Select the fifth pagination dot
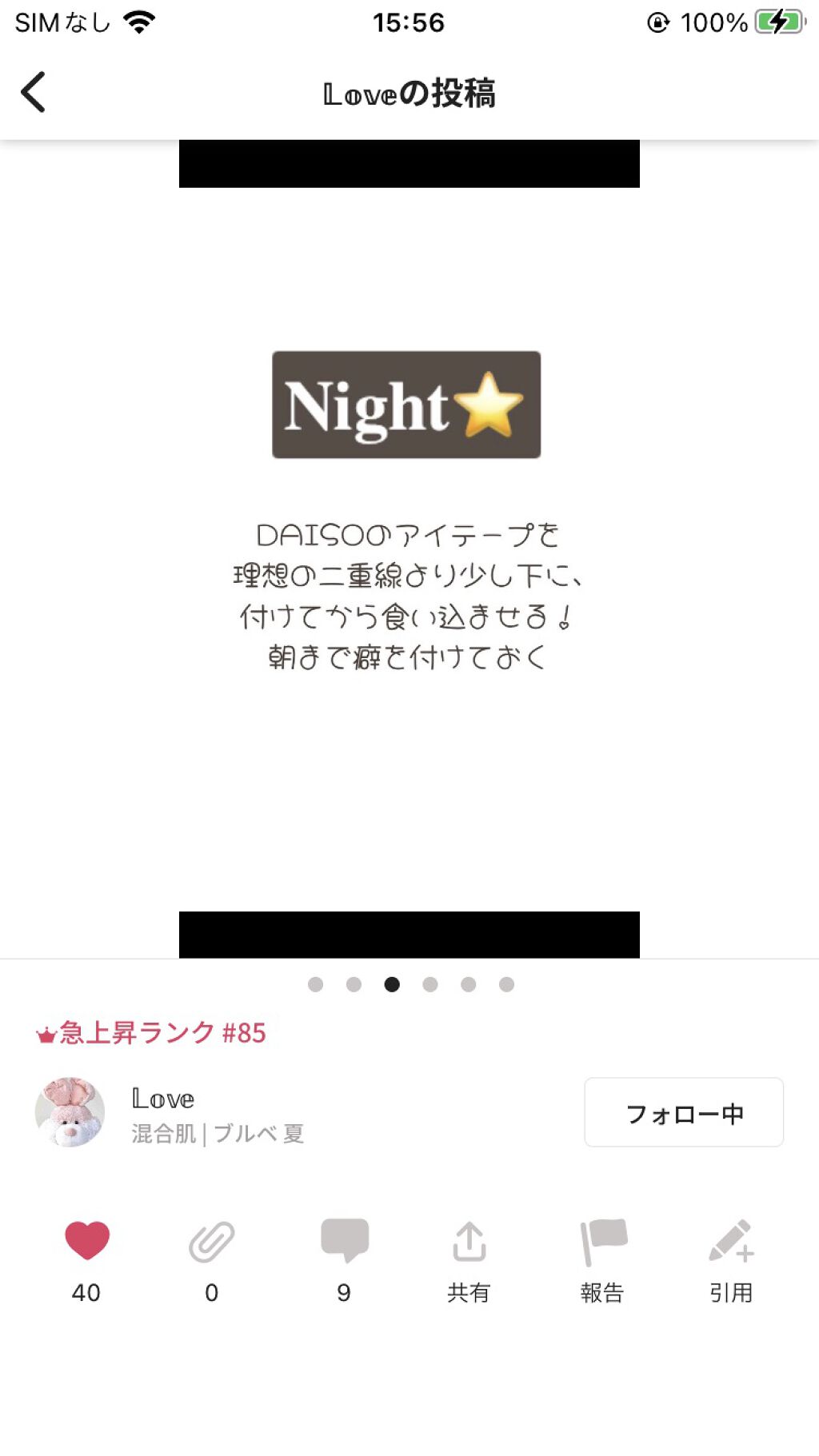819x1456 pixels. [469, 986]
